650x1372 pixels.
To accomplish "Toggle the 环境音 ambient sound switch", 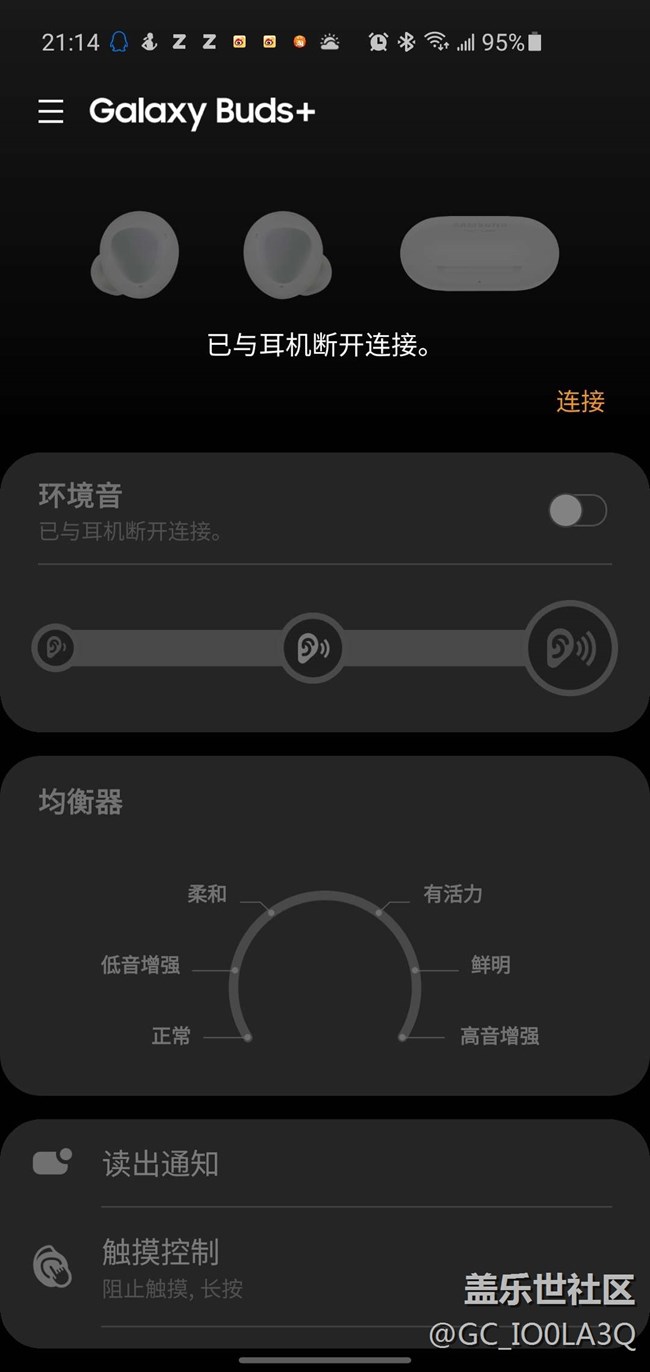I will pyautogui.click(x=577, y=510).
